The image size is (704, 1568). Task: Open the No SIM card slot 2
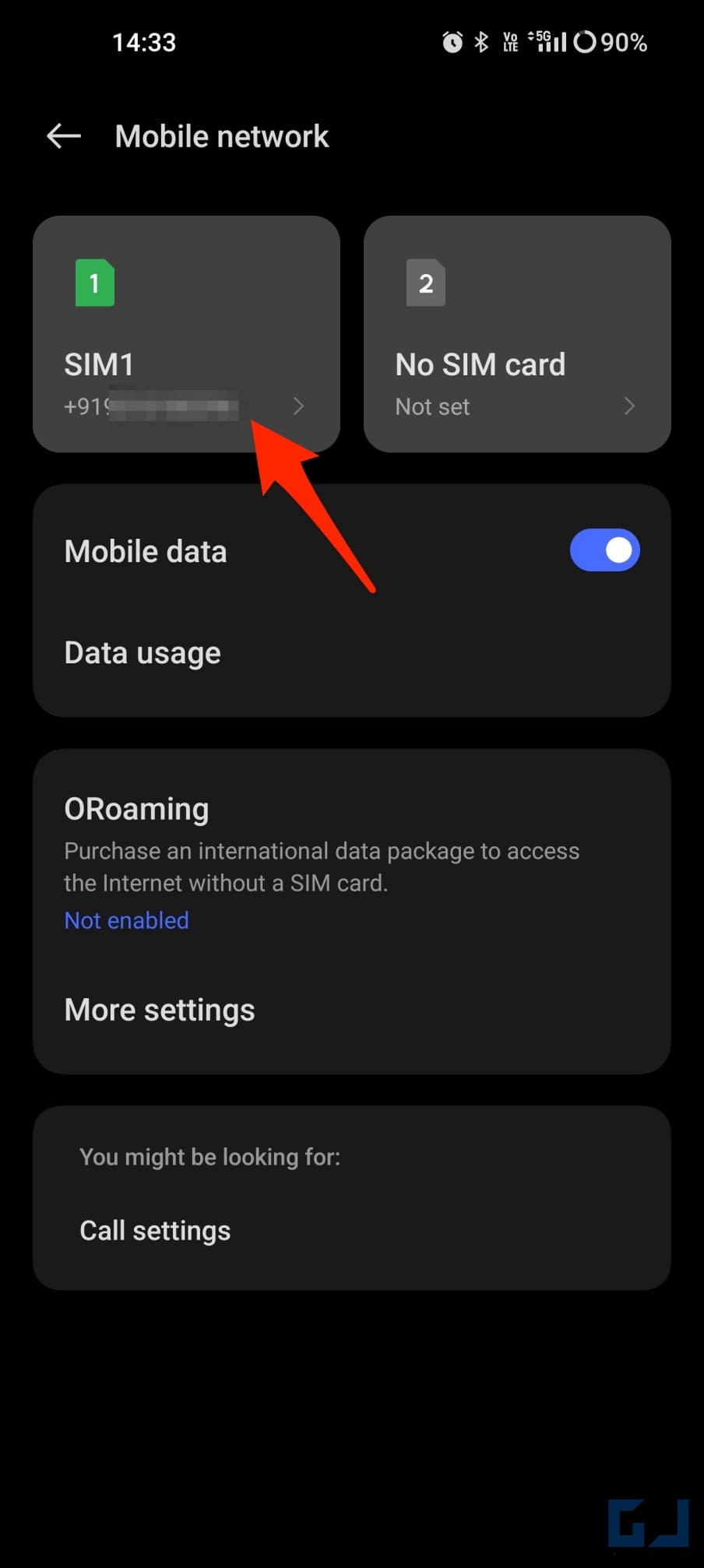[x=516, y=335]
